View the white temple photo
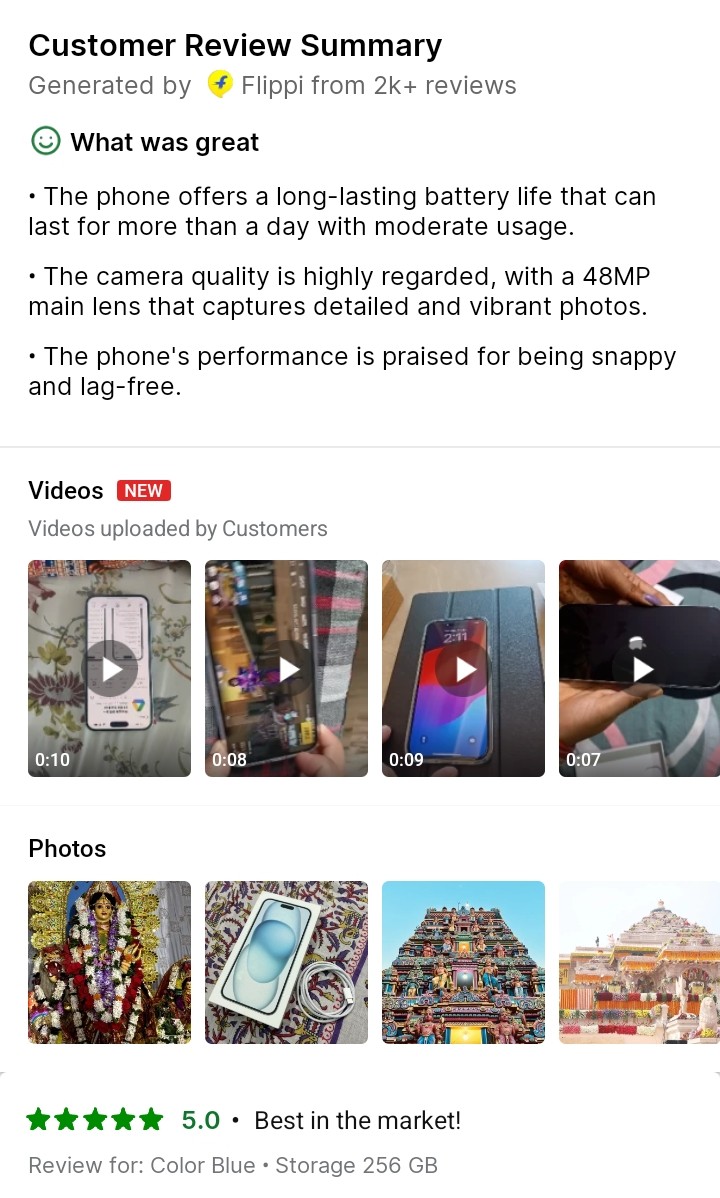Viewport: 720px width, 1198px height. click(x=640, y=962)
